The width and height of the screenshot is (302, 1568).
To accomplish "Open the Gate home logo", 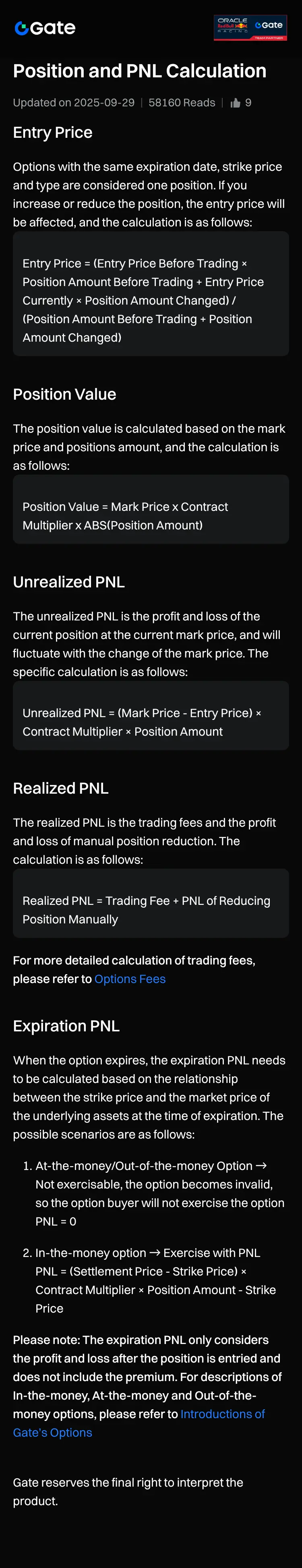I will coord(45,28).
